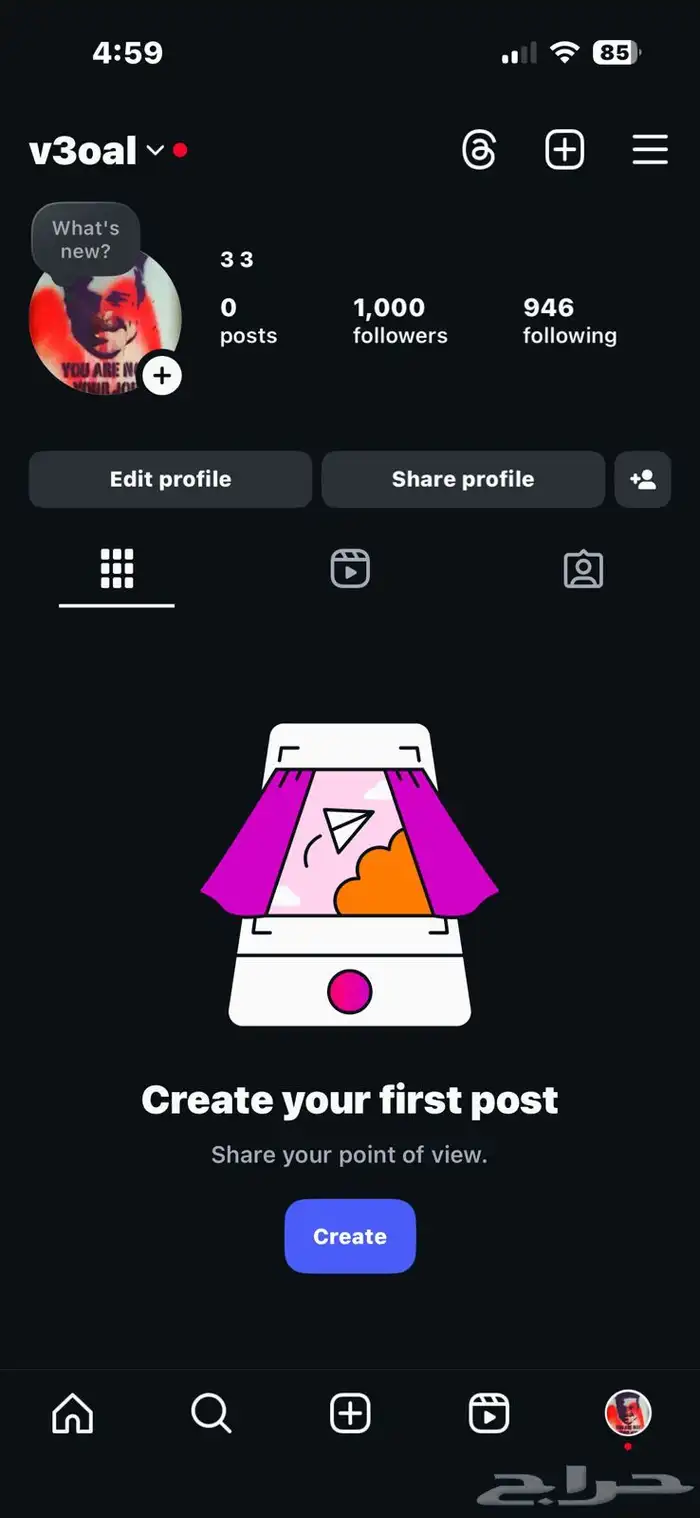Tap the create plus icon in the header

click(x=564, y=151)
